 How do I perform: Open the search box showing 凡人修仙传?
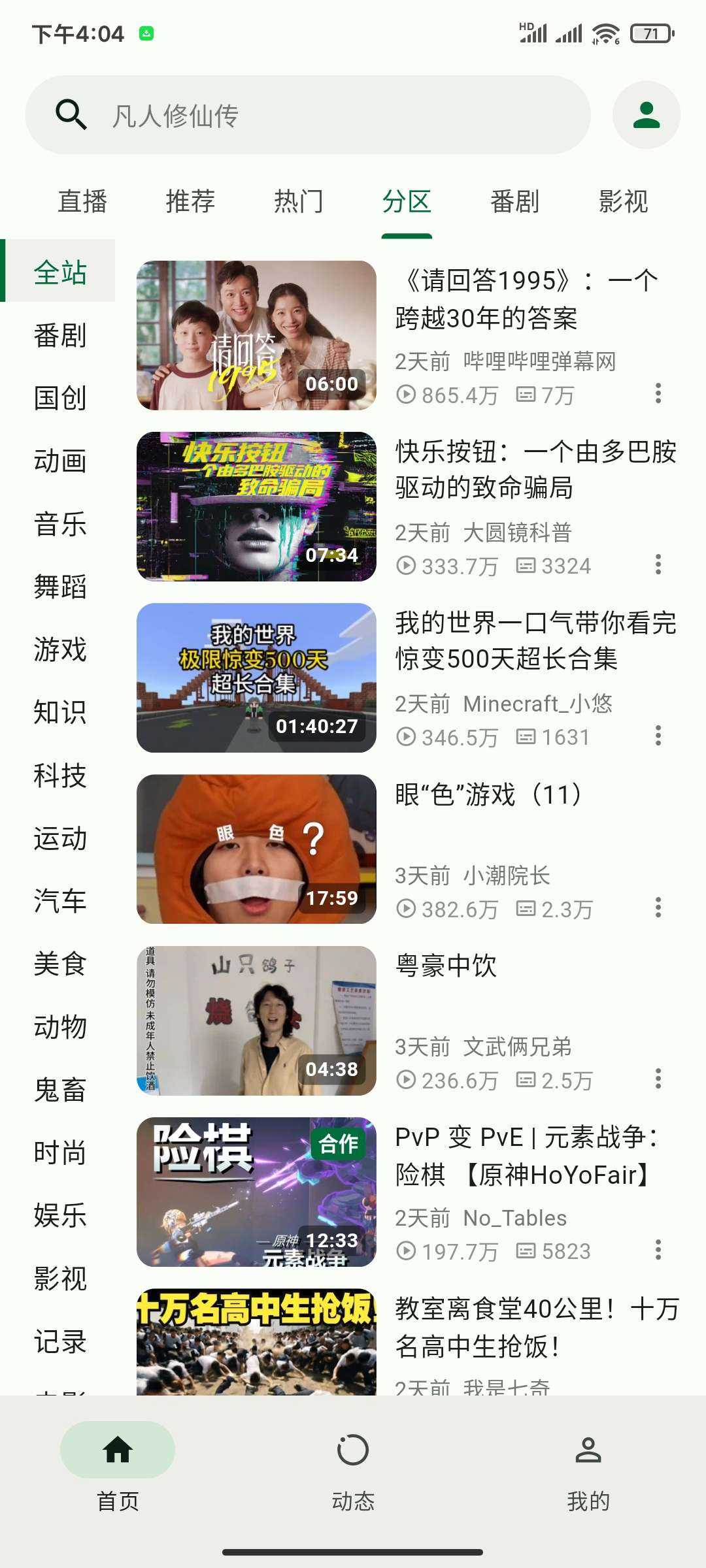click(x=307, y=115)
